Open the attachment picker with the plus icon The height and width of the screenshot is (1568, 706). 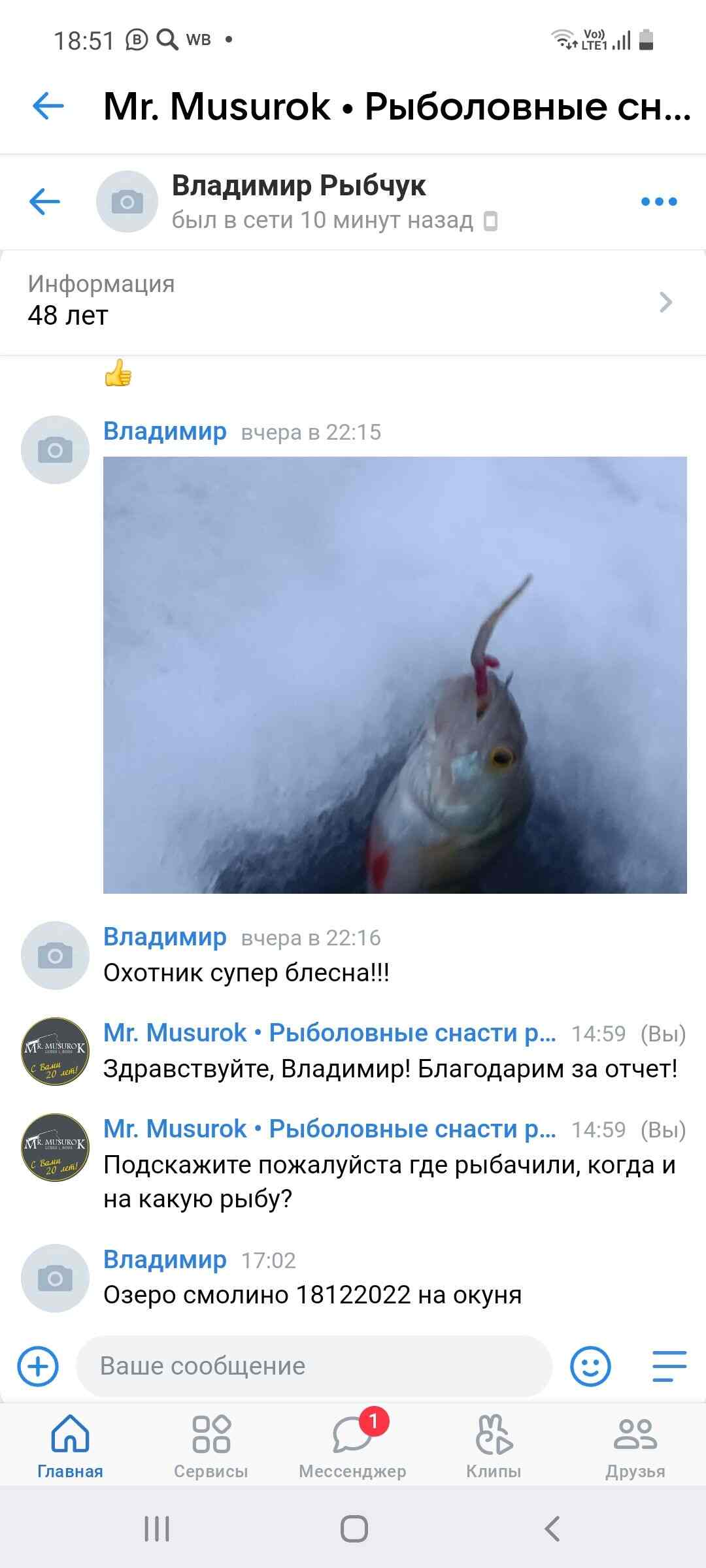click(37, 1365)
